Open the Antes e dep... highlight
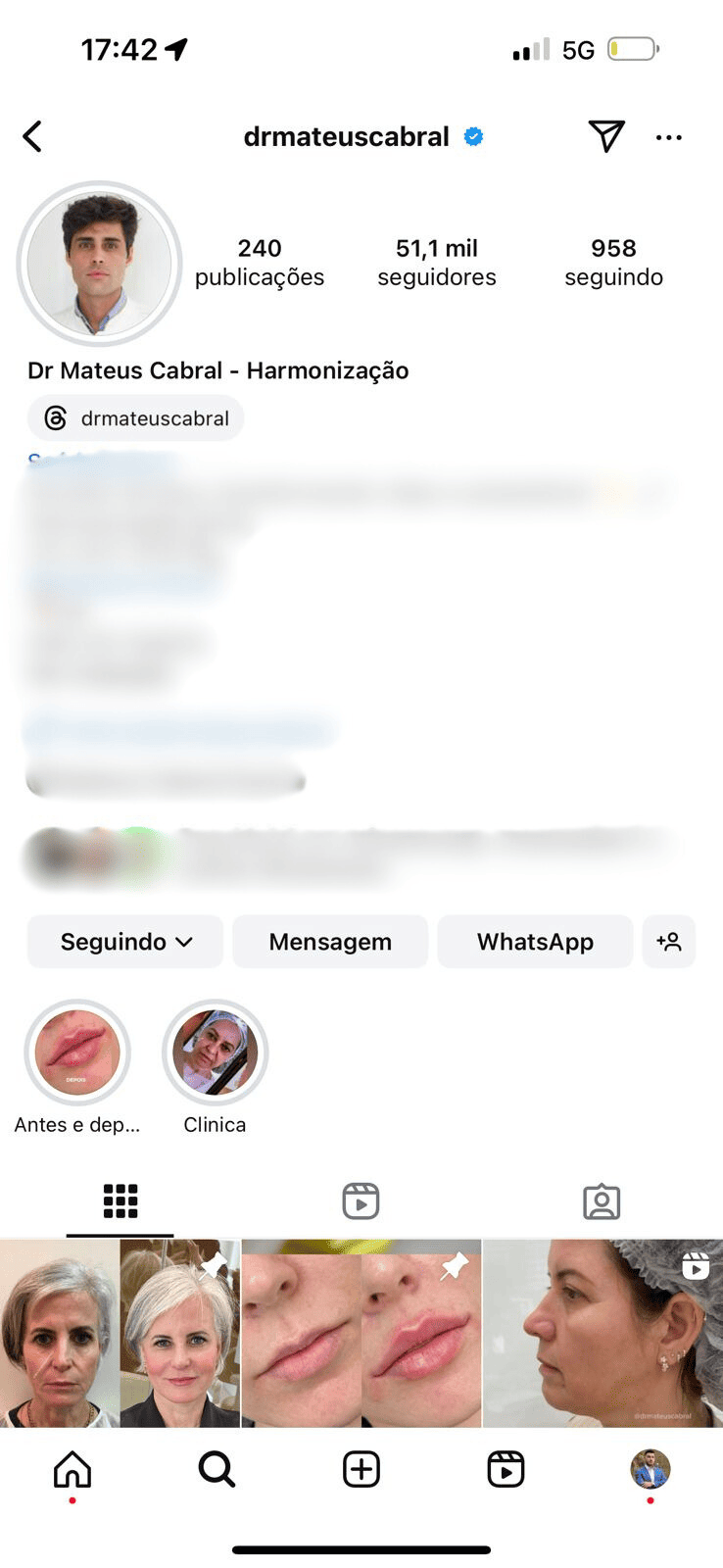 coord(77,1053)
